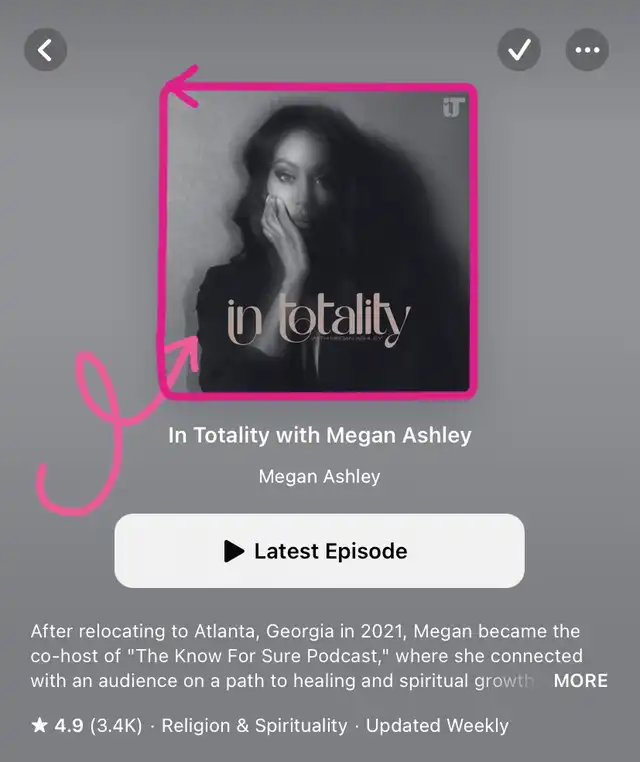
Task: Open the three-dot more options menu
Action: tap(587, 50)
